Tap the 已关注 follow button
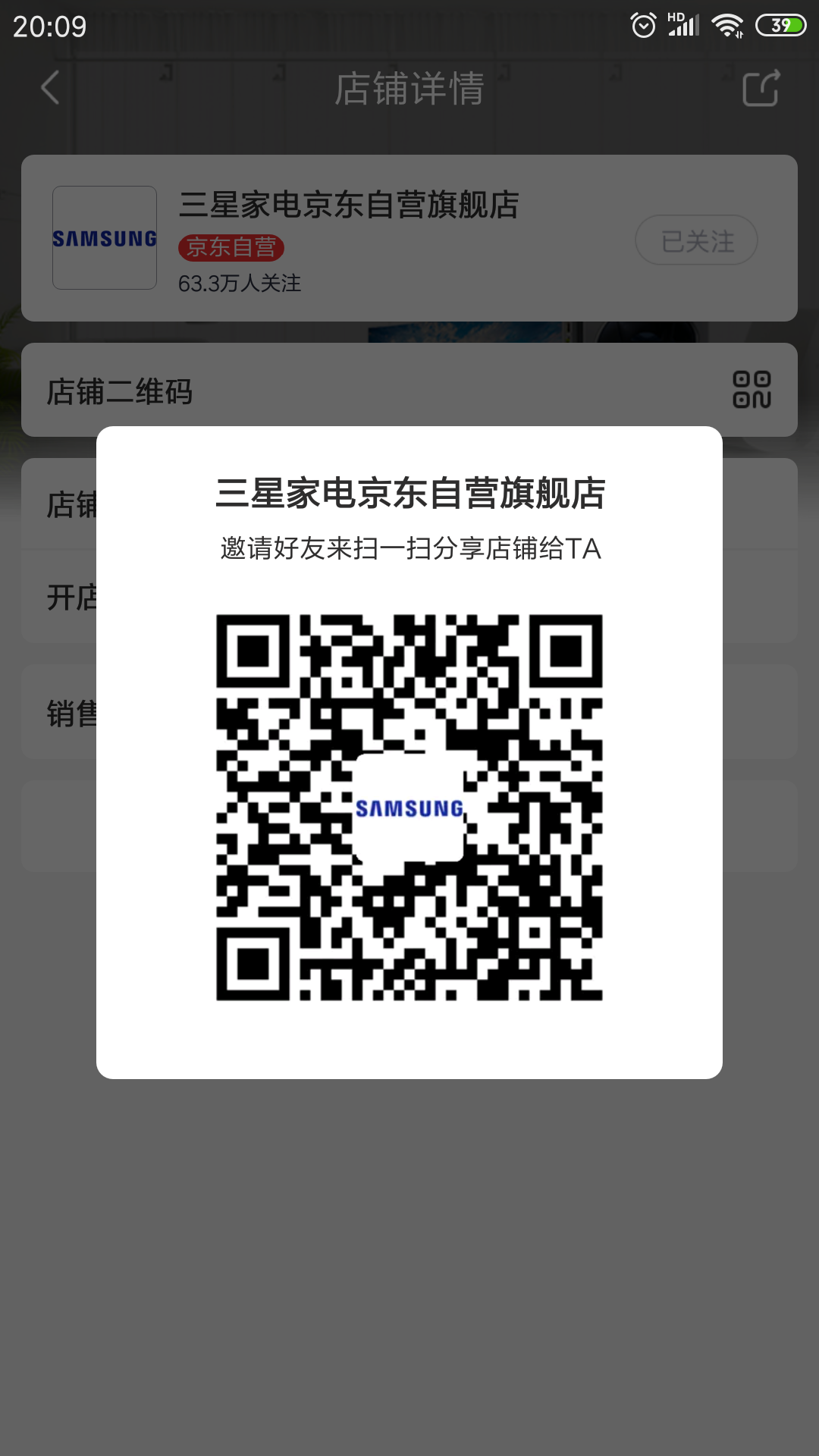The image size is (819, 1456). (x=696, y=240)
